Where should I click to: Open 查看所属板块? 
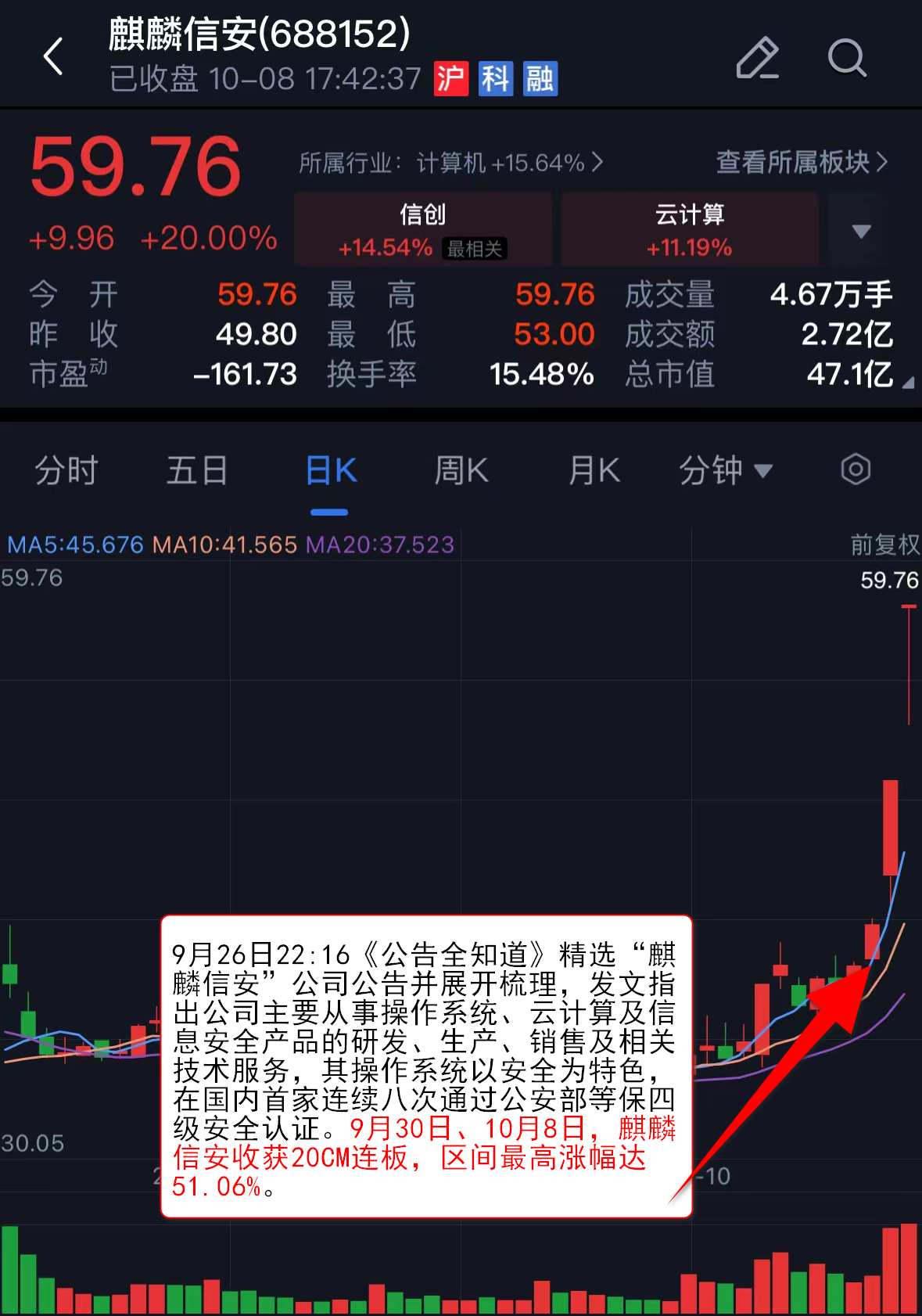[802, 162]
